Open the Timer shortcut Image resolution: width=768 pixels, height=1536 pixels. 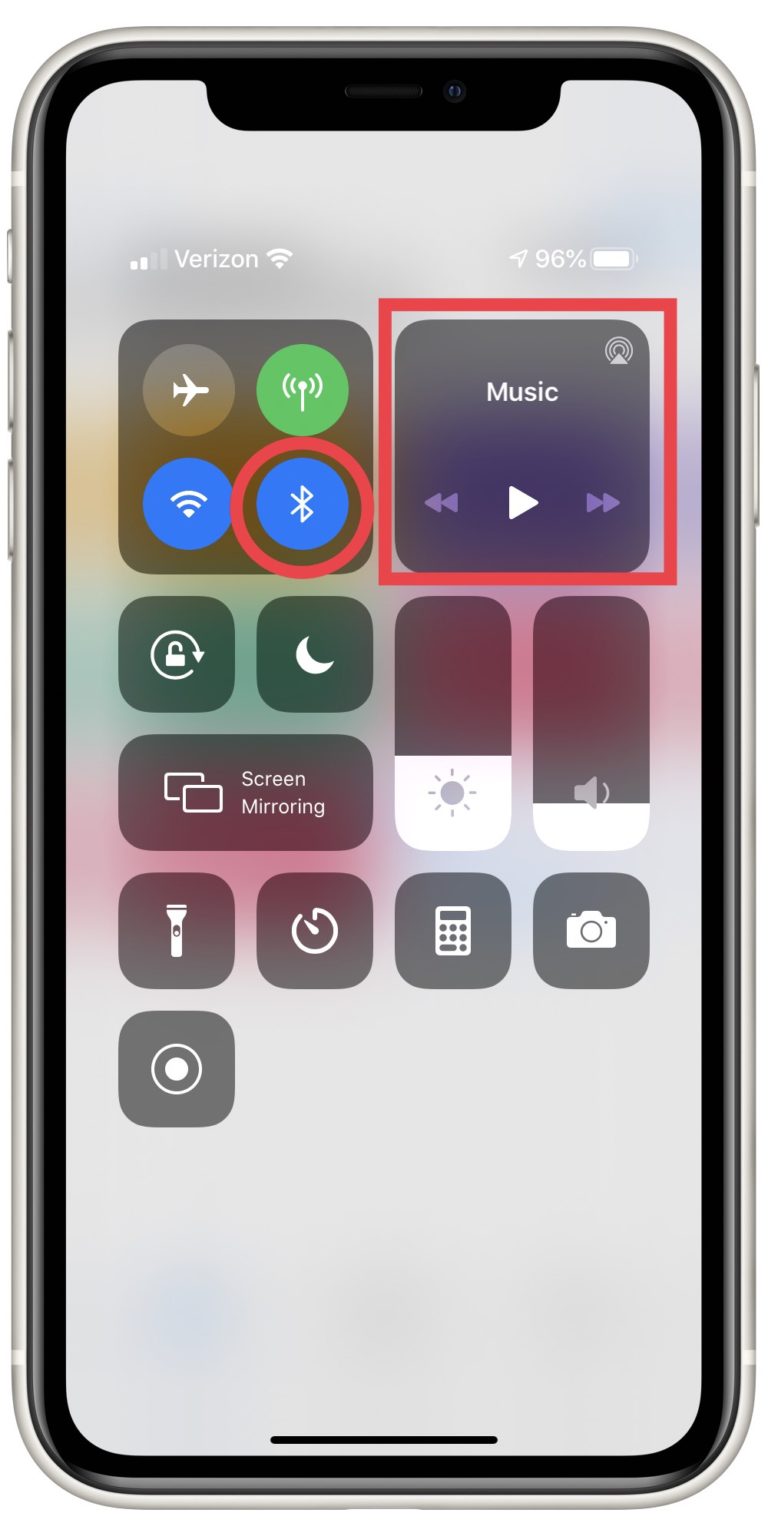coord(315,931)
